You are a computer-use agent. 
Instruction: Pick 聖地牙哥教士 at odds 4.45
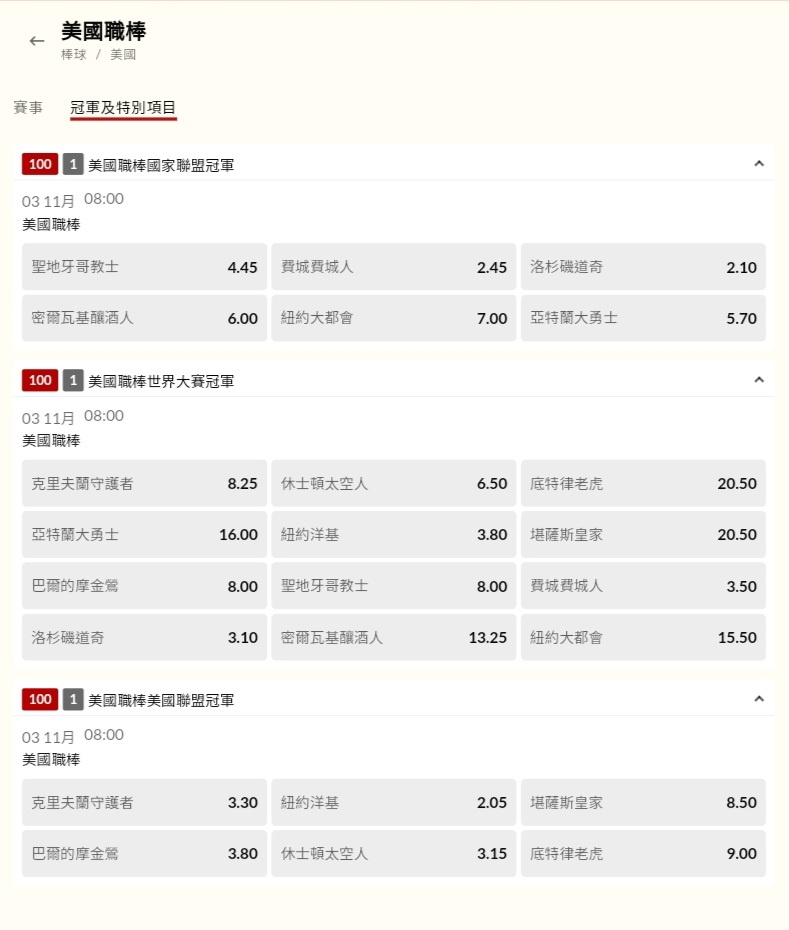pos(144,267)
